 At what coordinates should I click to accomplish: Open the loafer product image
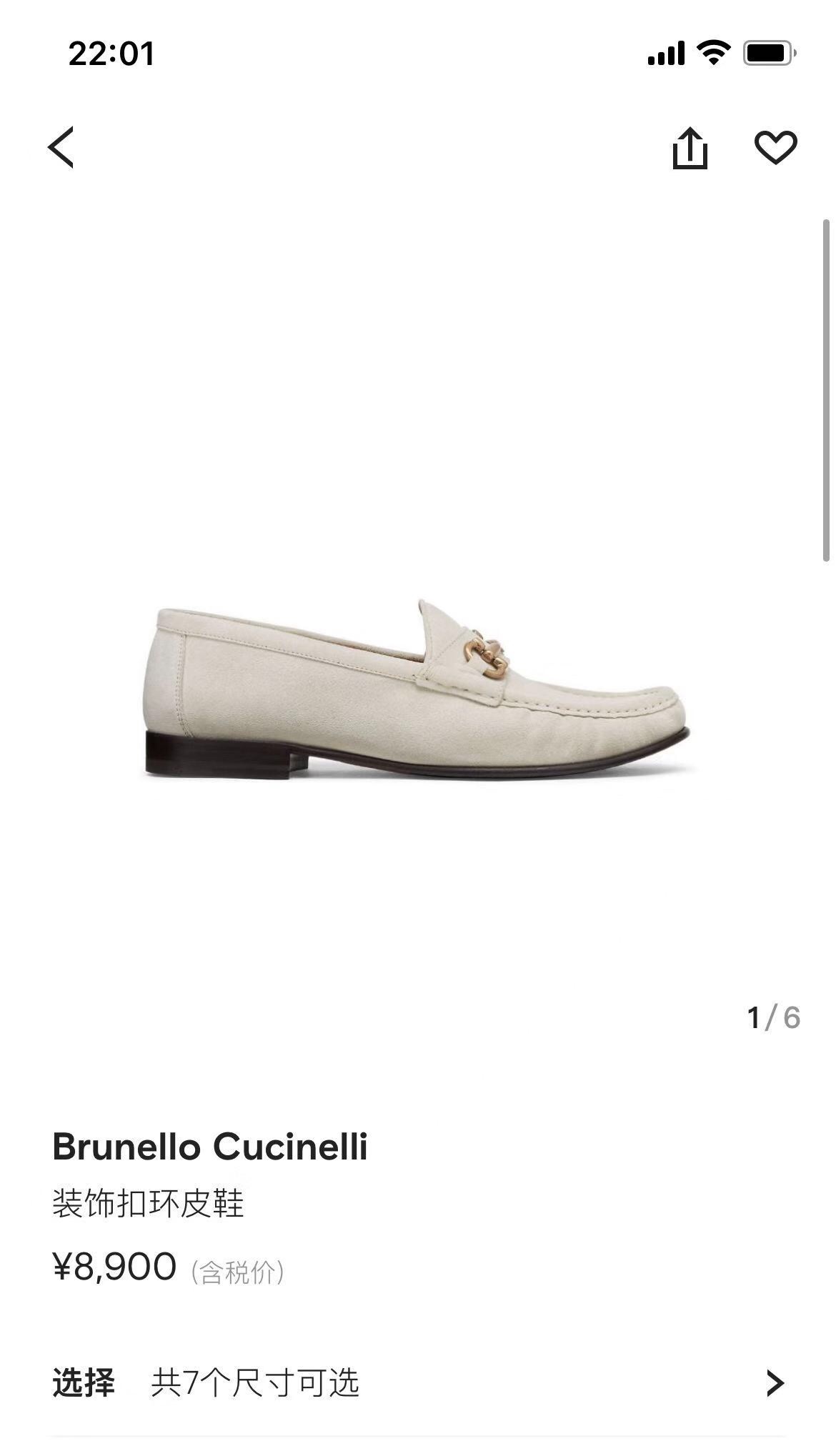(x=418, y=689)
